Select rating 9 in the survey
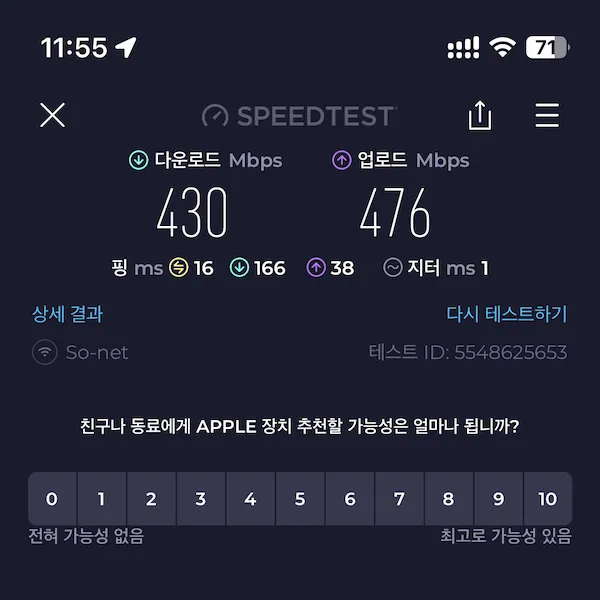The width and height of the screenshot is (600, 600). tap(498, 499)
